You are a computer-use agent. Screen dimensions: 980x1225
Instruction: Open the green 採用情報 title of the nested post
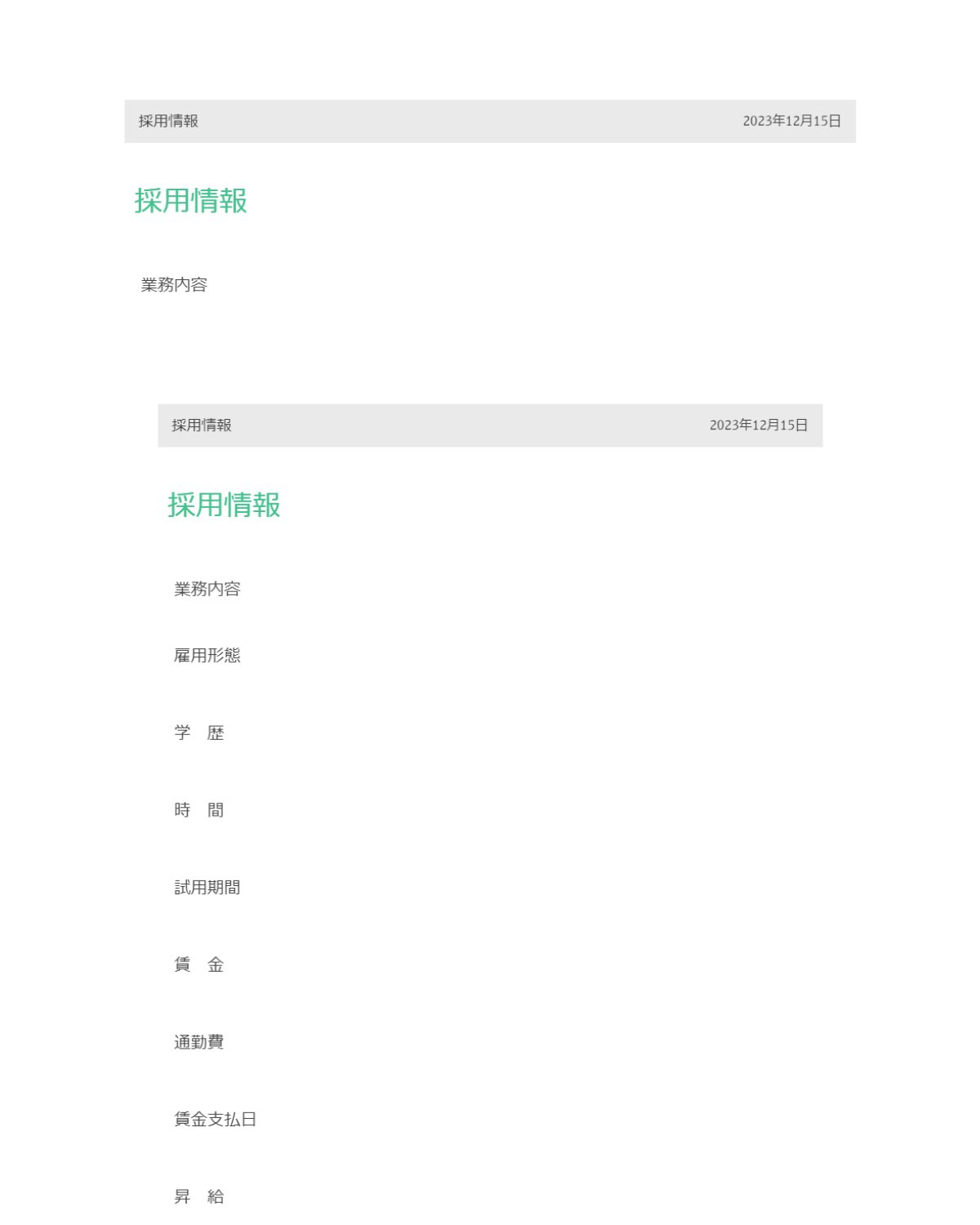pyautogui.click(x=224, y=506)
